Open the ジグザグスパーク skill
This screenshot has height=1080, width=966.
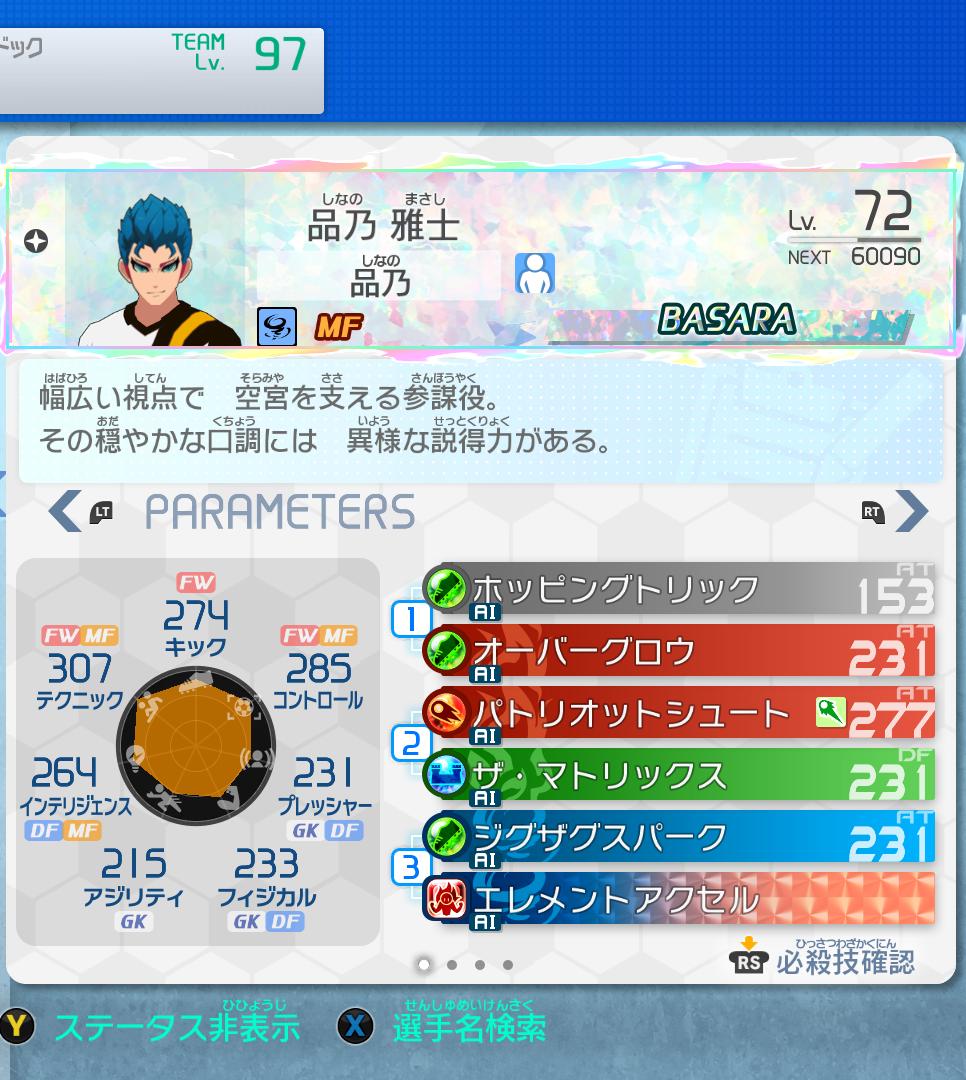[x=680, y=838]
